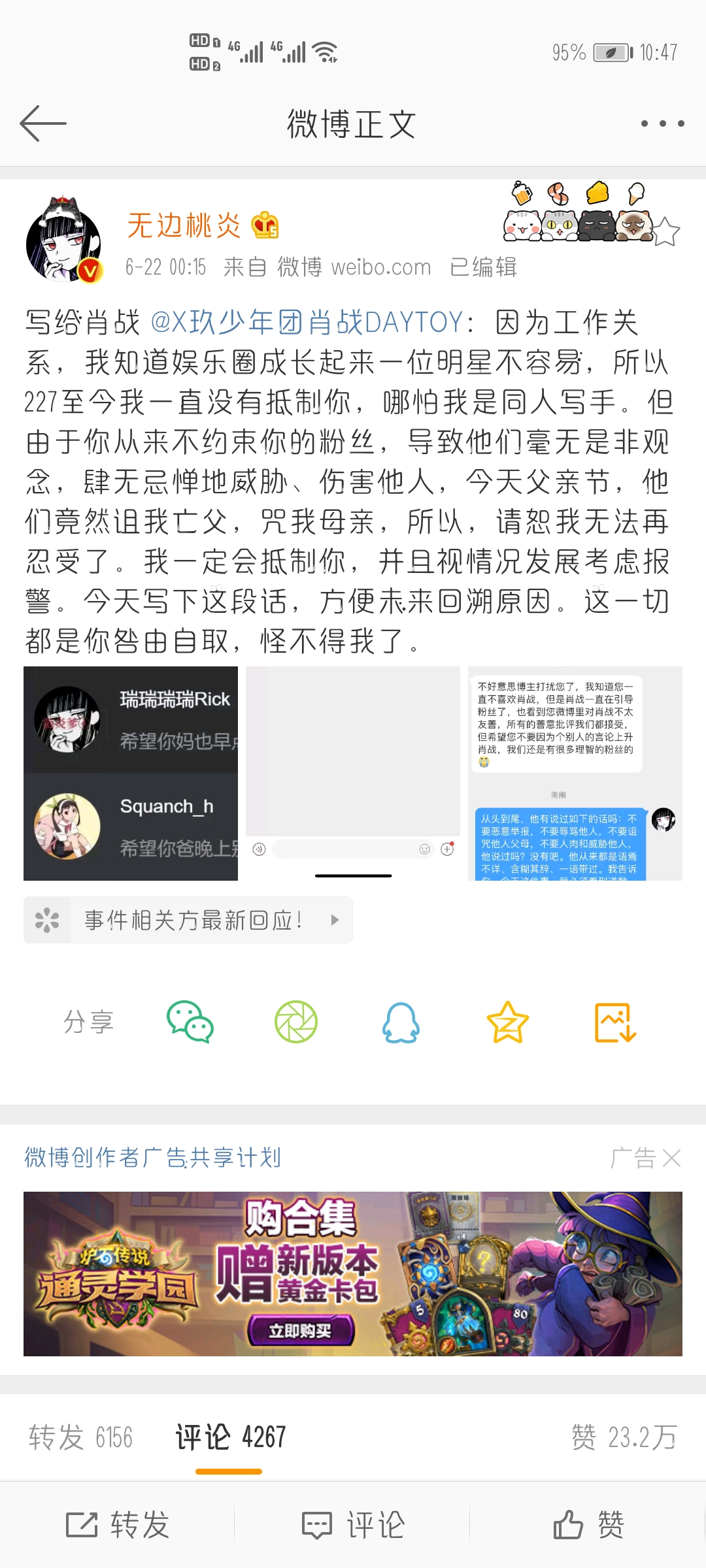Image resolution: width=706 pixels, height=1568 pixels.
Task: Share post to WeChat Moments
Action: click(x=296, y=1022)
